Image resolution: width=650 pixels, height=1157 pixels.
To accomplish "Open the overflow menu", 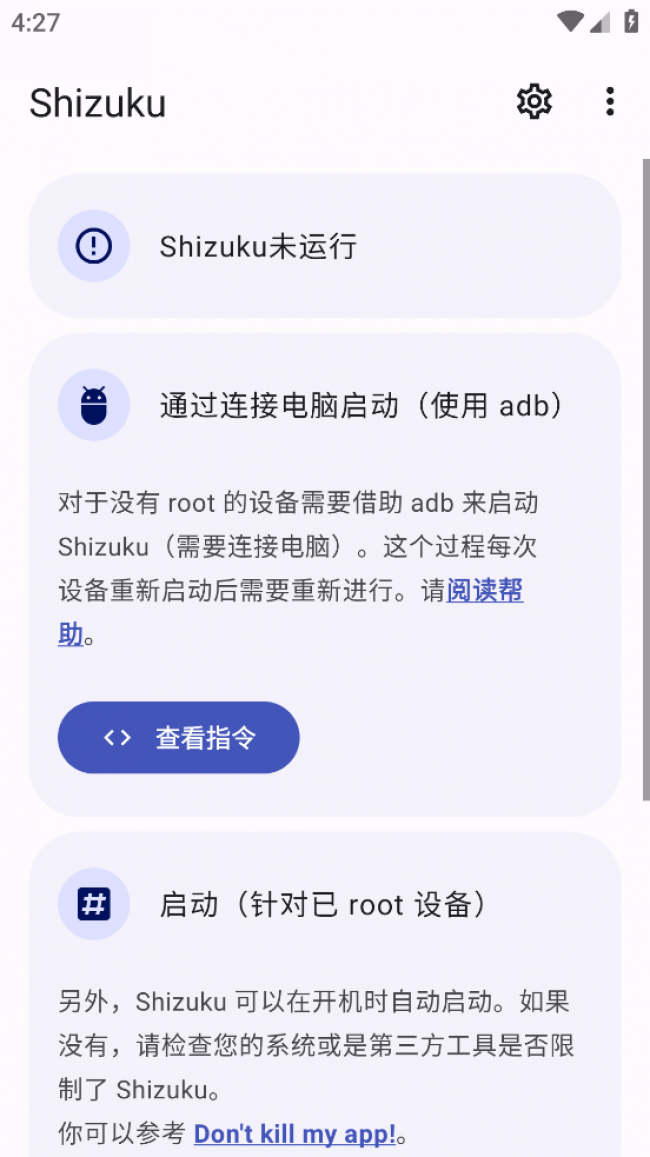I will click(x=609, y=101).
